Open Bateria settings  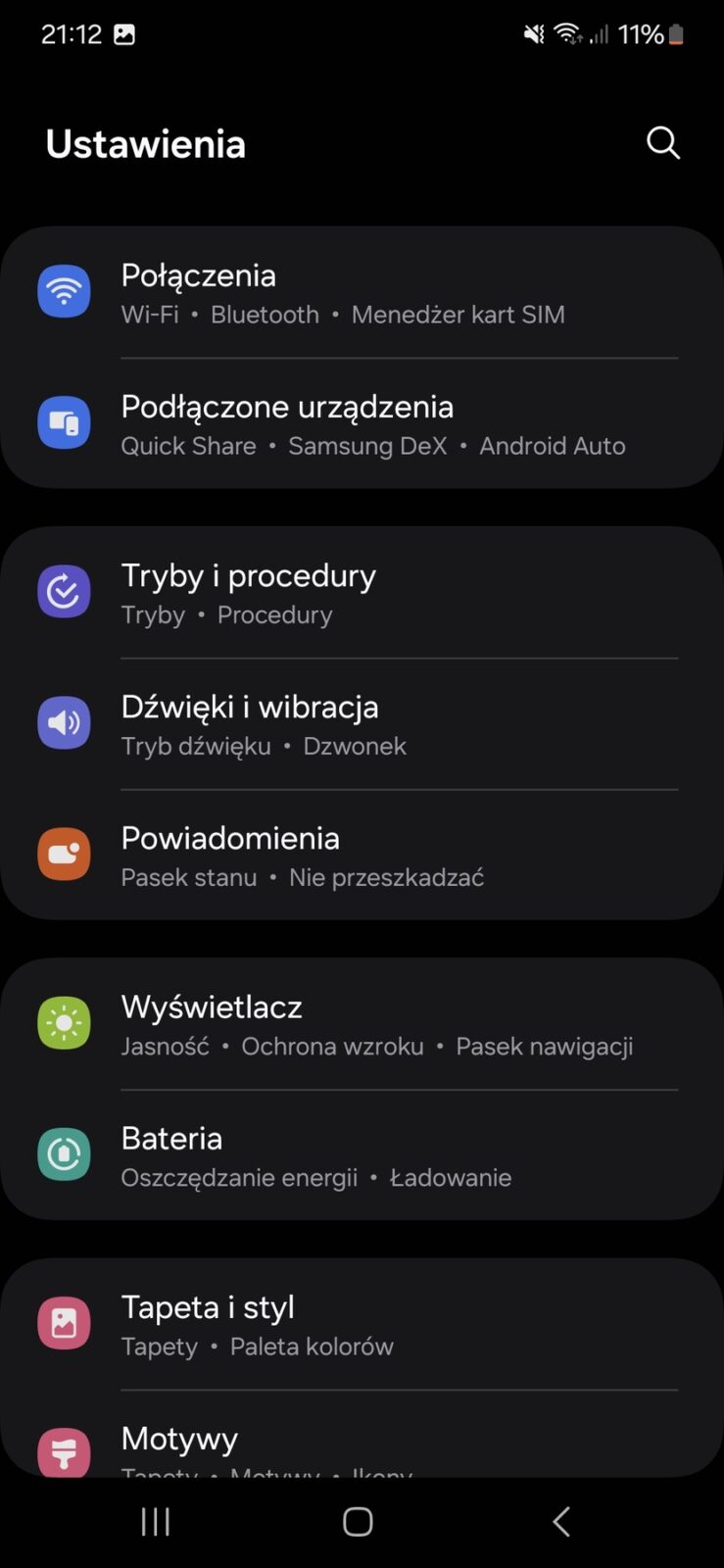tap(362, 1155)
